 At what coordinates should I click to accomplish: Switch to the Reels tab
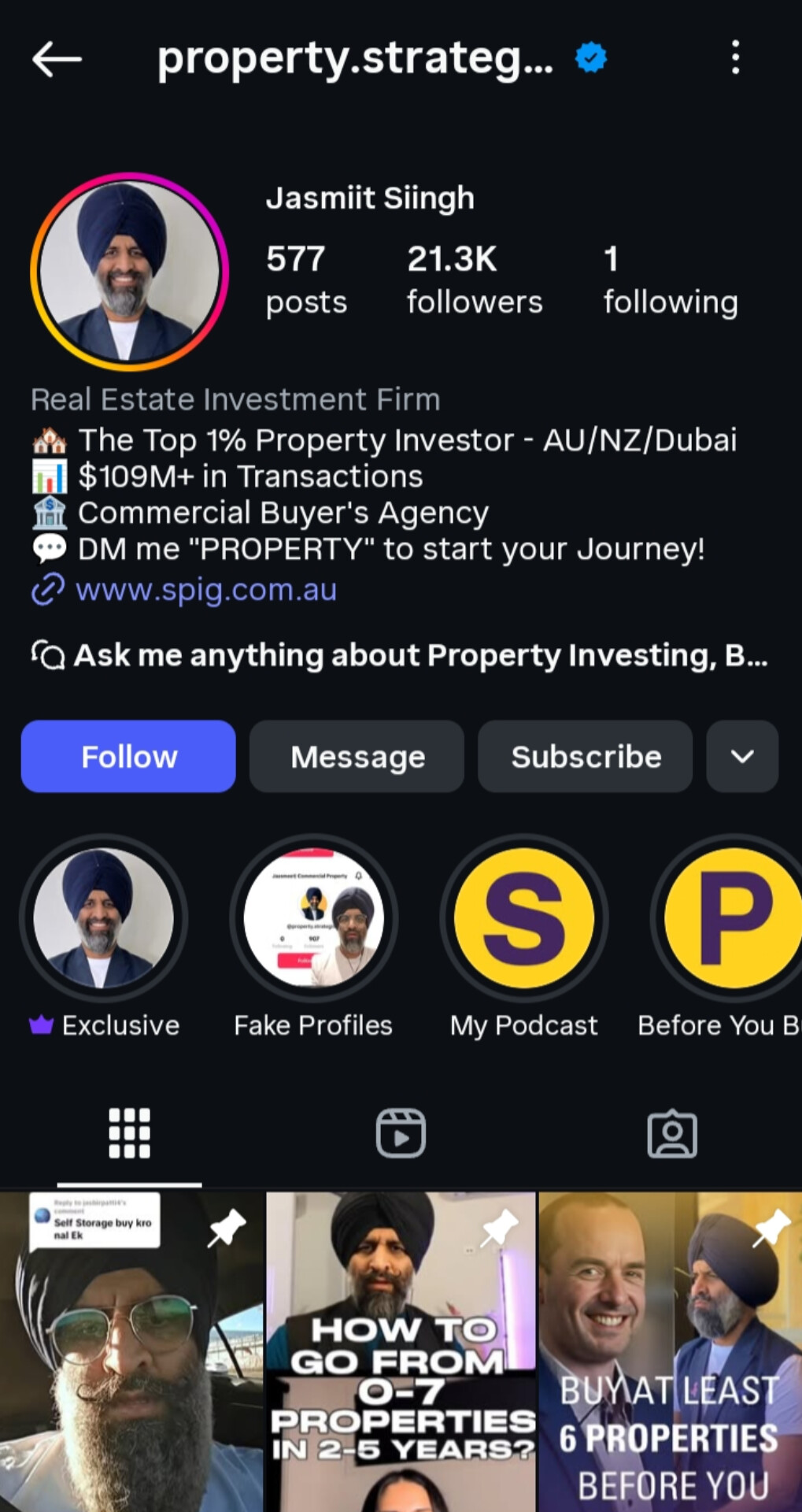tap(401, 1133)
